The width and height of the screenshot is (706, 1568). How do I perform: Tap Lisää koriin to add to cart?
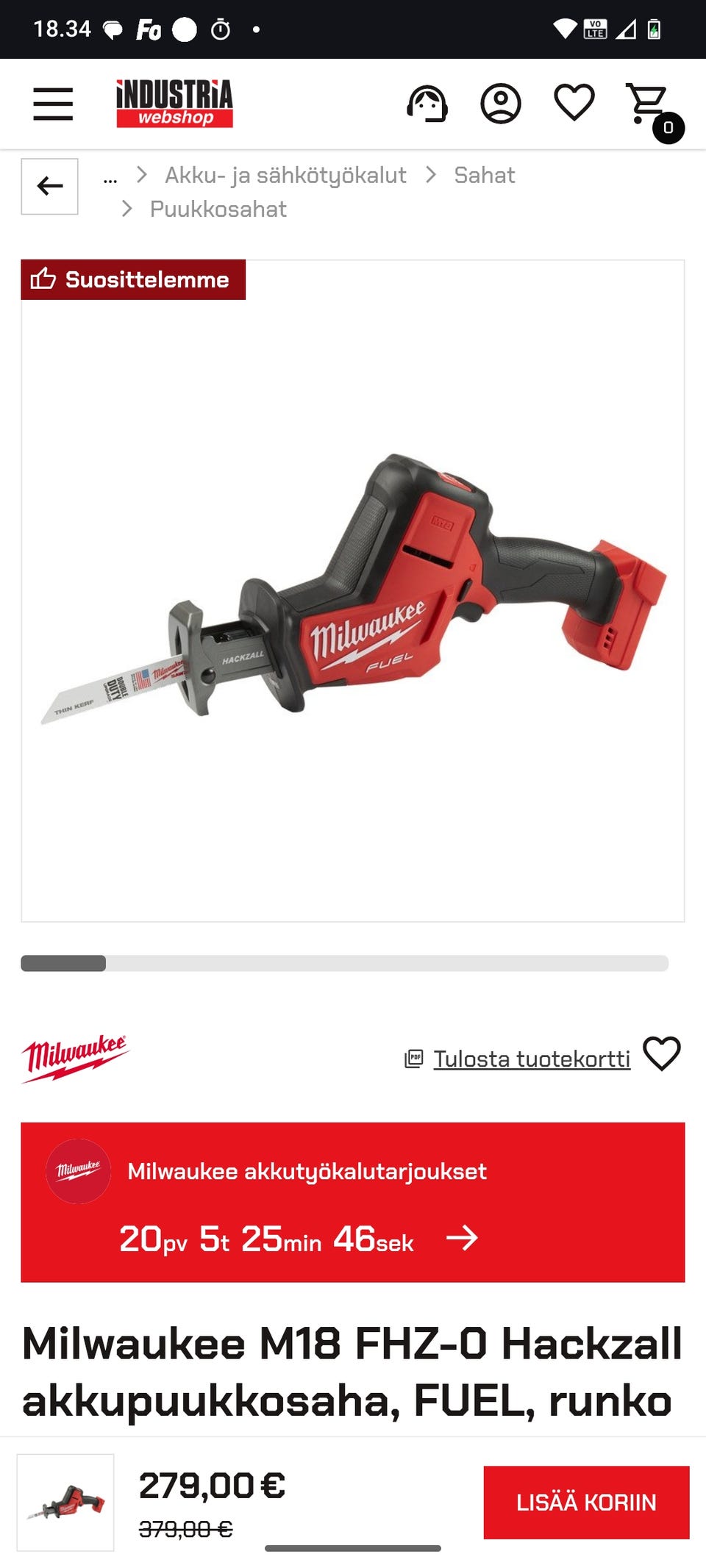[x=586, y=1502]
